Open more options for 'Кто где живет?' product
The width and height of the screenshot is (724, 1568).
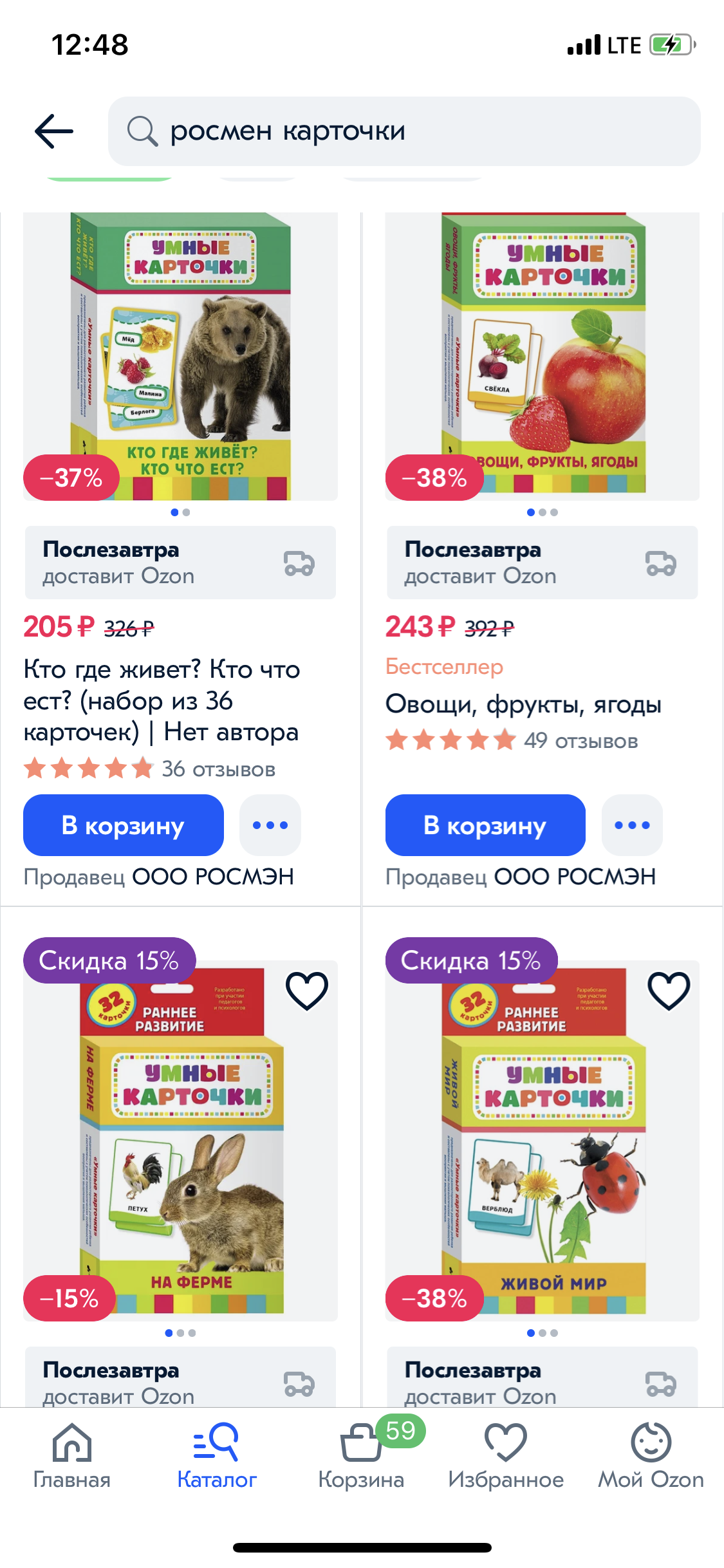click(x=270, y=825)
